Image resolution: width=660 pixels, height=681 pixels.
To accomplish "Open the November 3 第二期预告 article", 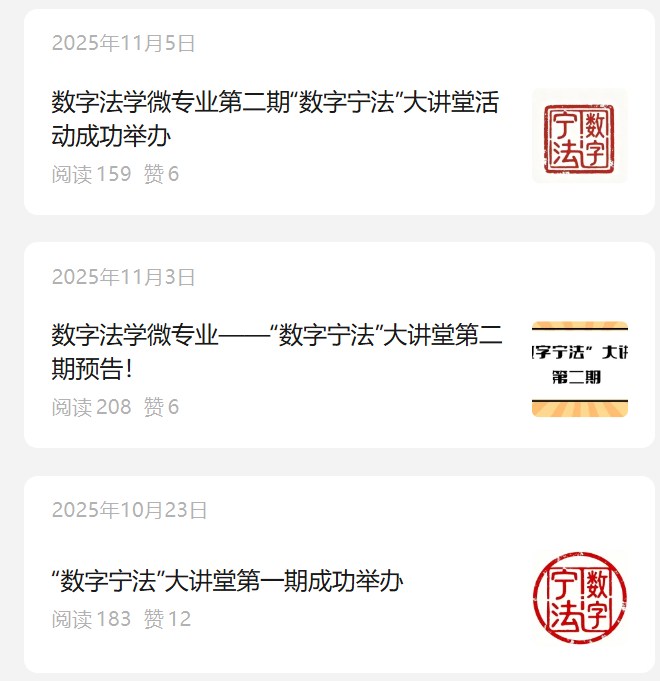I will pos(277,351).
